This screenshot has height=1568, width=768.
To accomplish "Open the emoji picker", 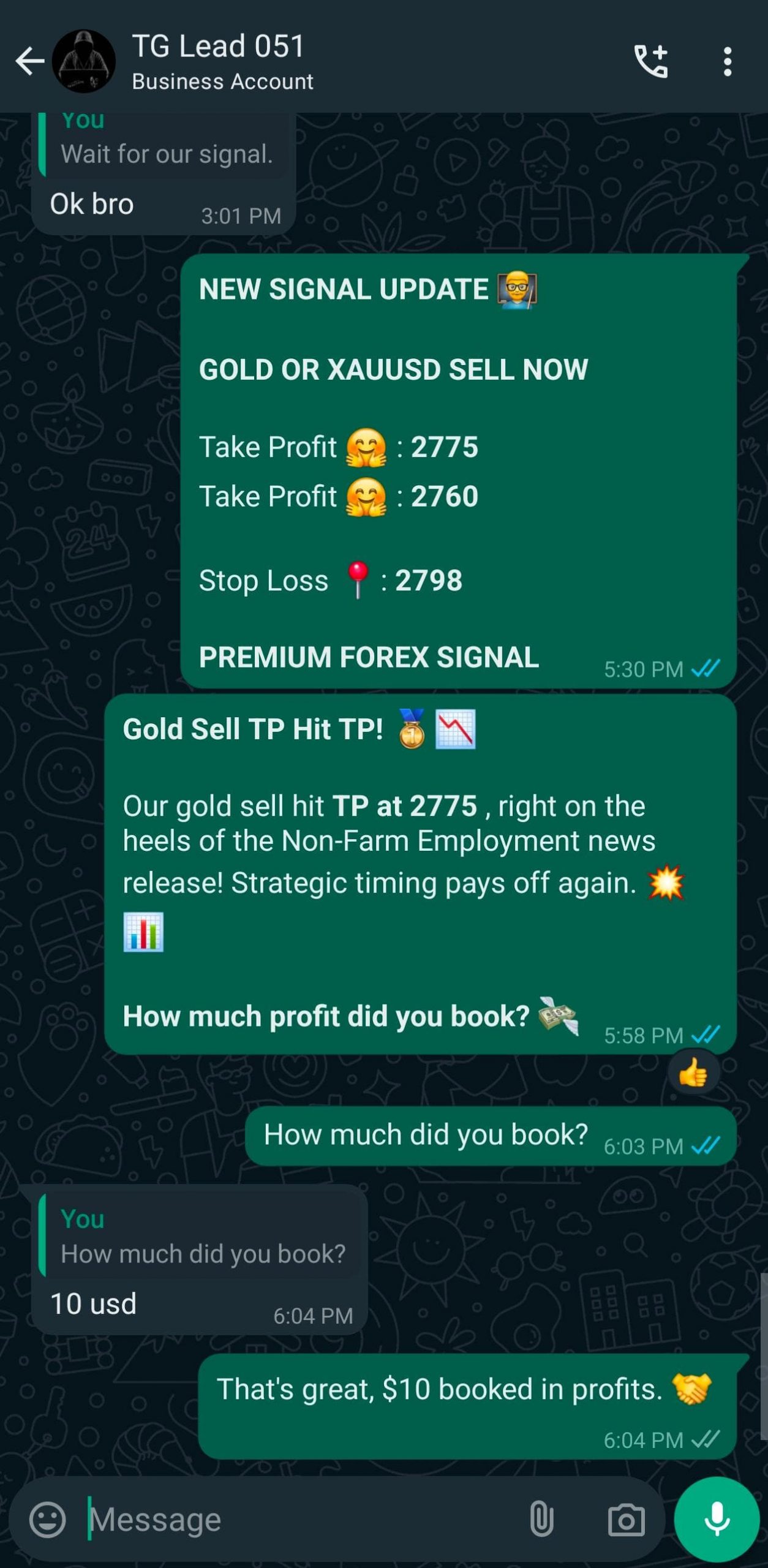I will [x=47, y=1520].
